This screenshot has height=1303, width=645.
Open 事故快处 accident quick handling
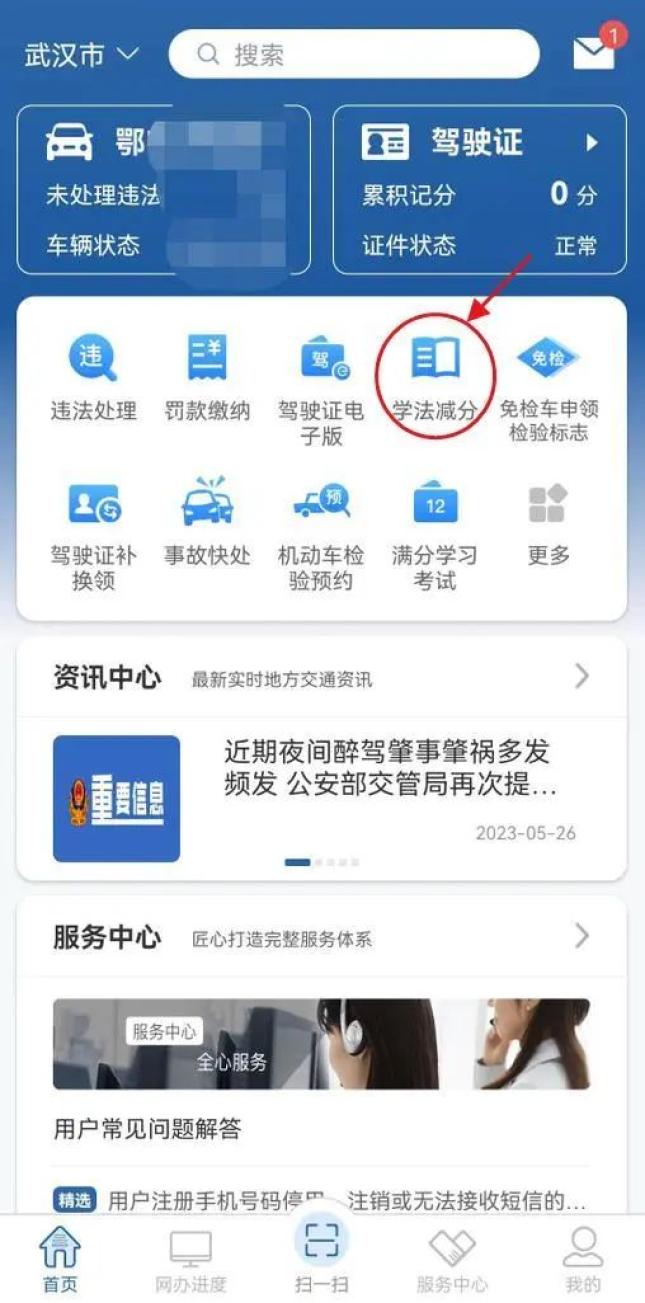click(207, 522)
